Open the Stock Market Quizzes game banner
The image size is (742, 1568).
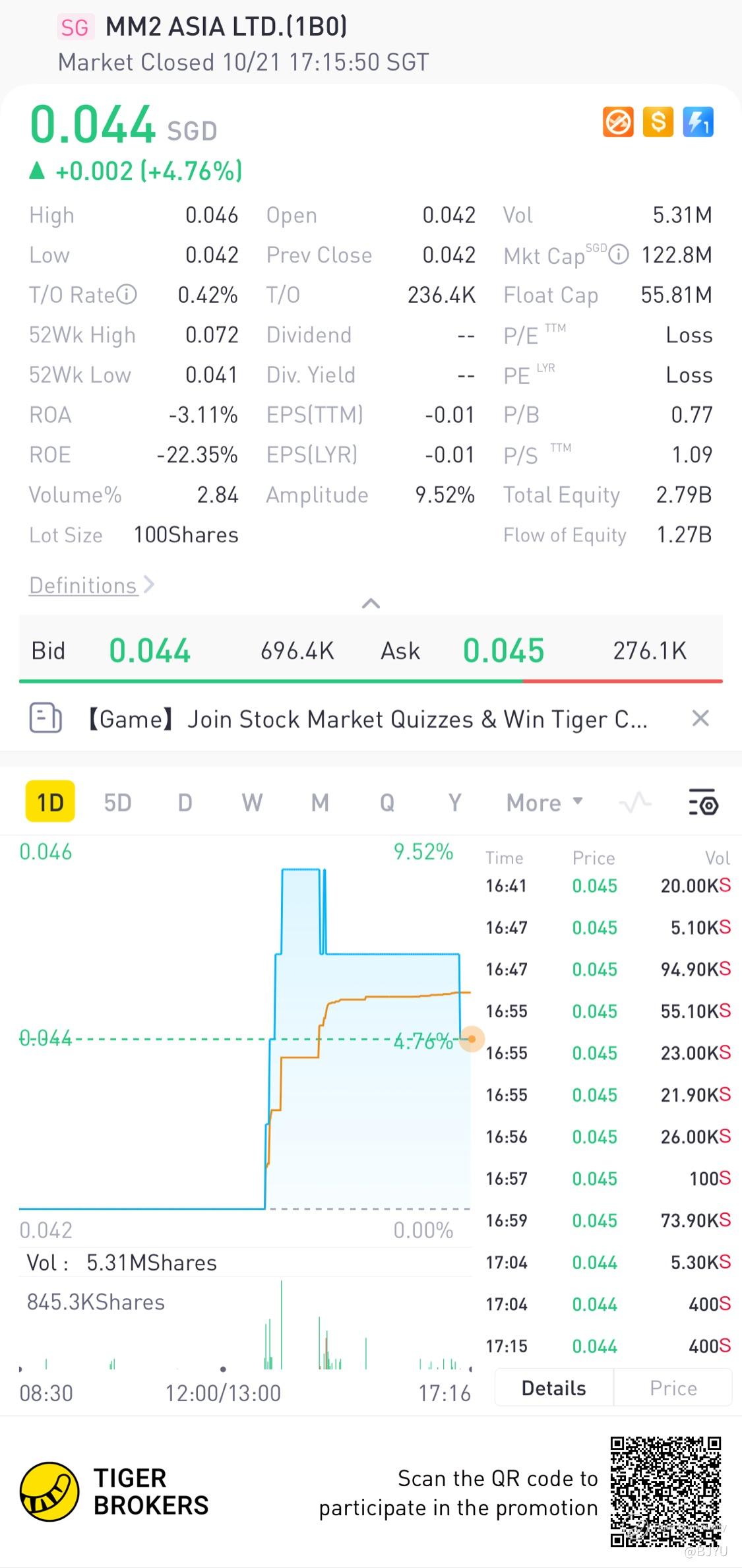pyautogui.click(x=367, y=719)
